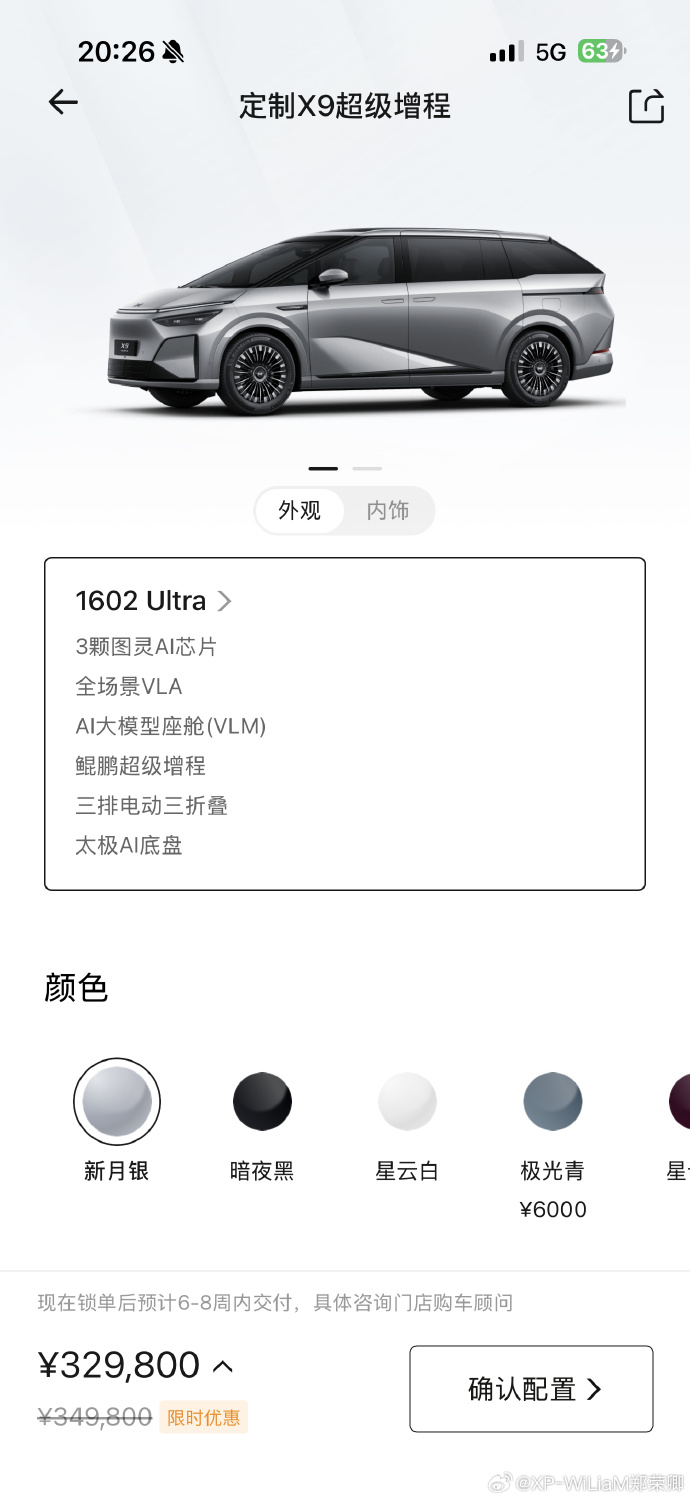Viewport: 690px width, 1499px height.
Task: Select the 星云白 white color
Action: [407, 1101]
